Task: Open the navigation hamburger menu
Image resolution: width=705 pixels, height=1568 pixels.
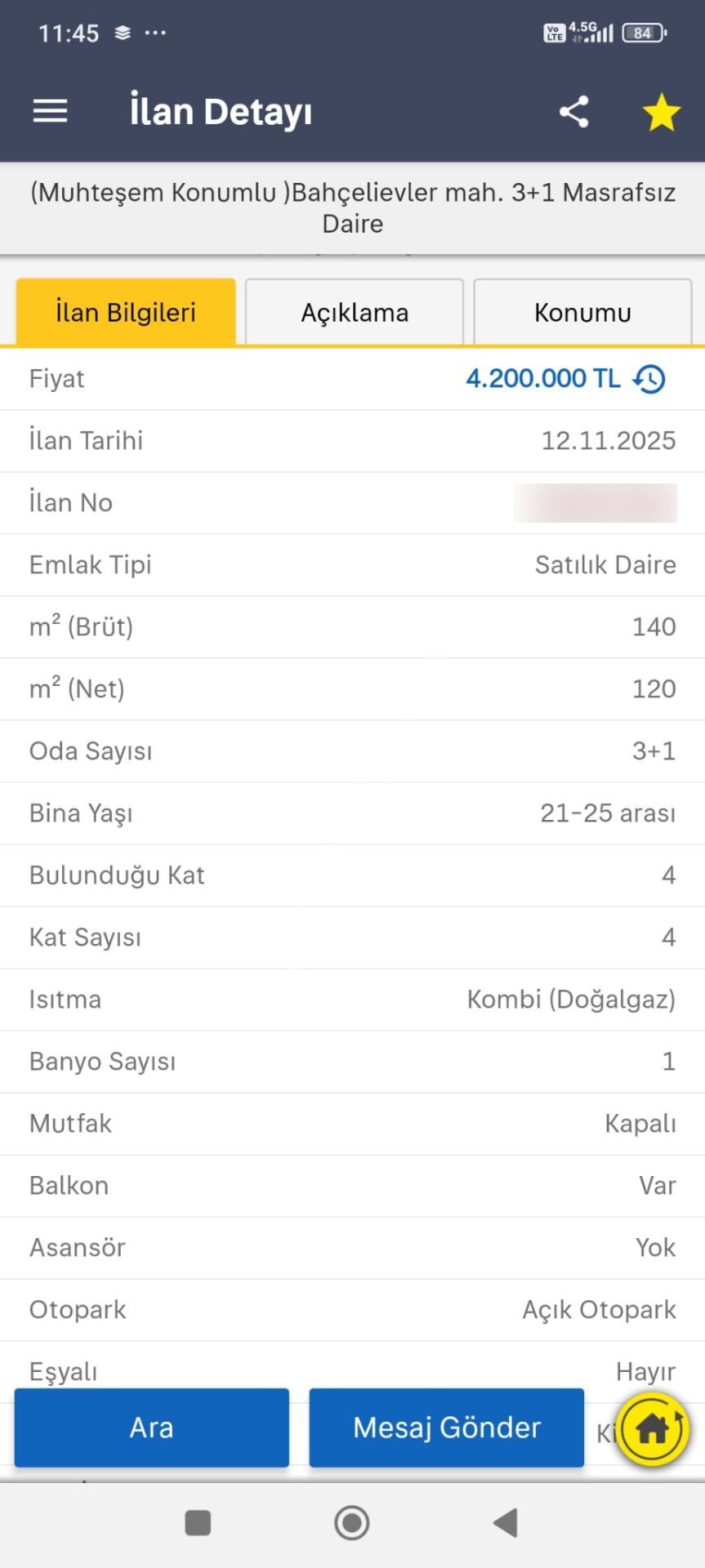Action: coord(50,111)
